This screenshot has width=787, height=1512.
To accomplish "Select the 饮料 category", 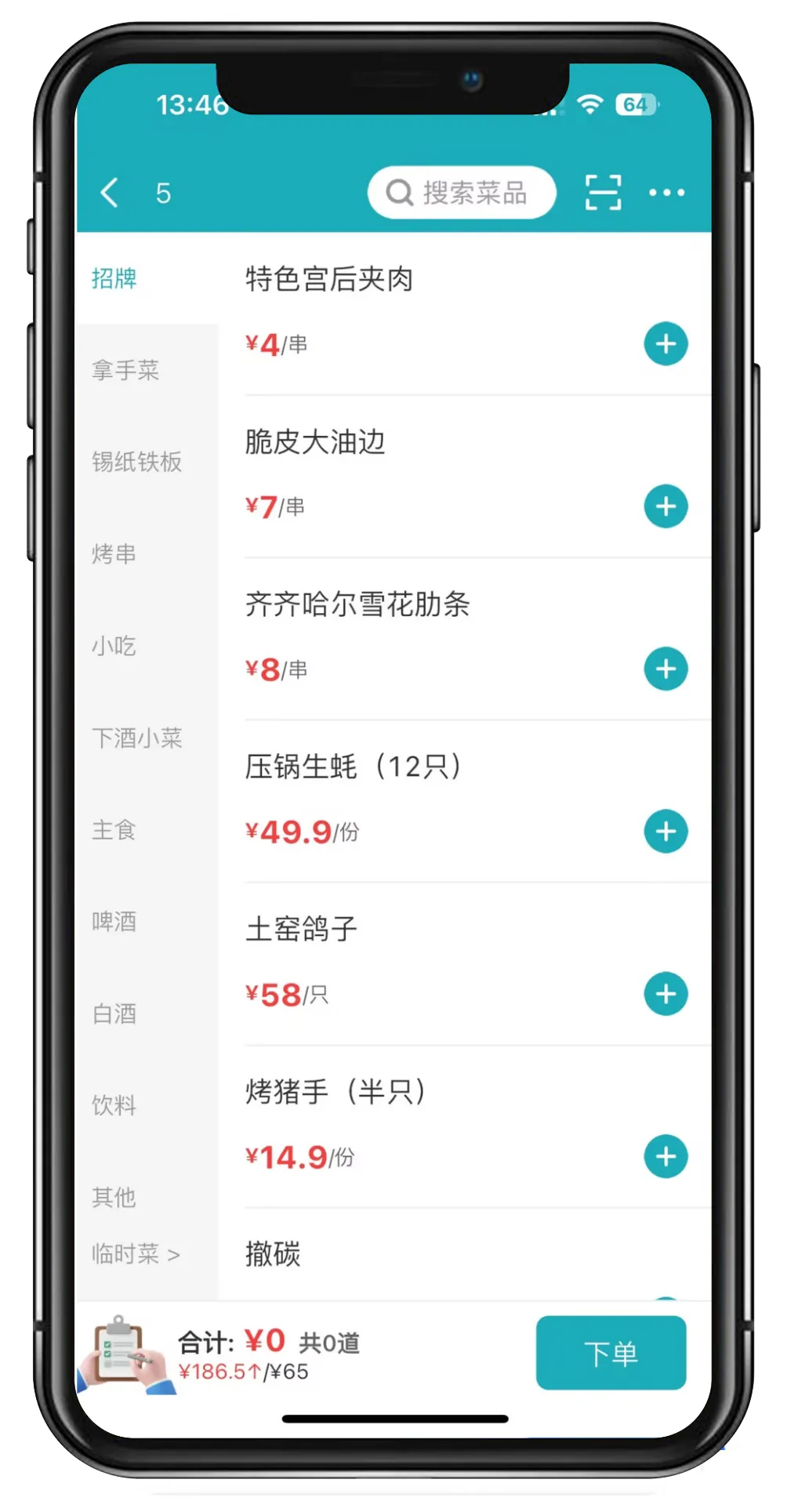I will 114,1105.
